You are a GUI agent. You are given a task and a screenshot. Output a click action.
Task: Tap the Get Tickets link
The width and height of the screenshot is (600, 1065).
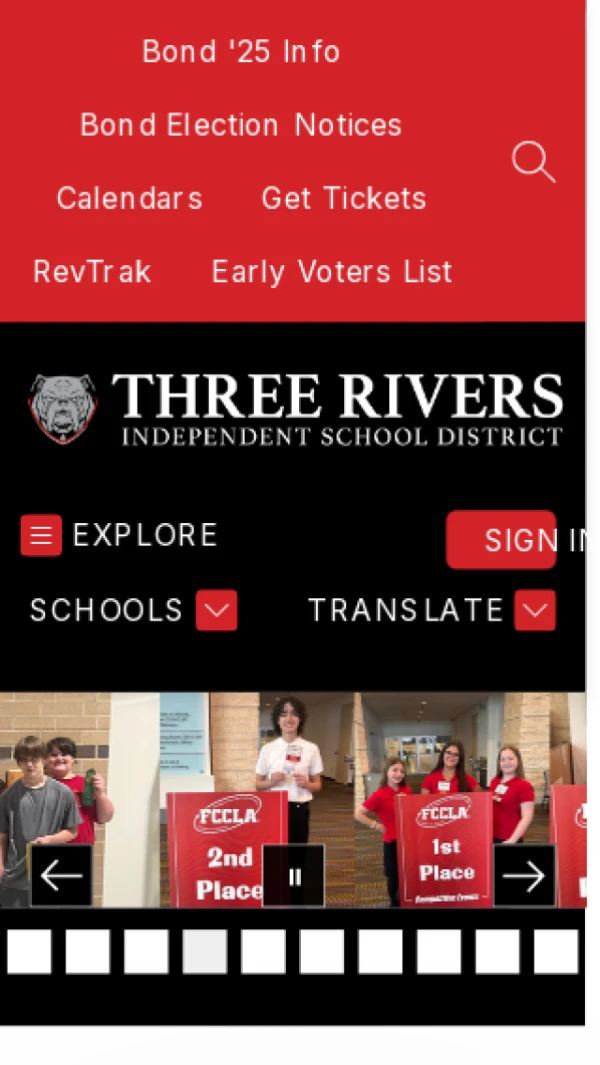tap(344, 198)
